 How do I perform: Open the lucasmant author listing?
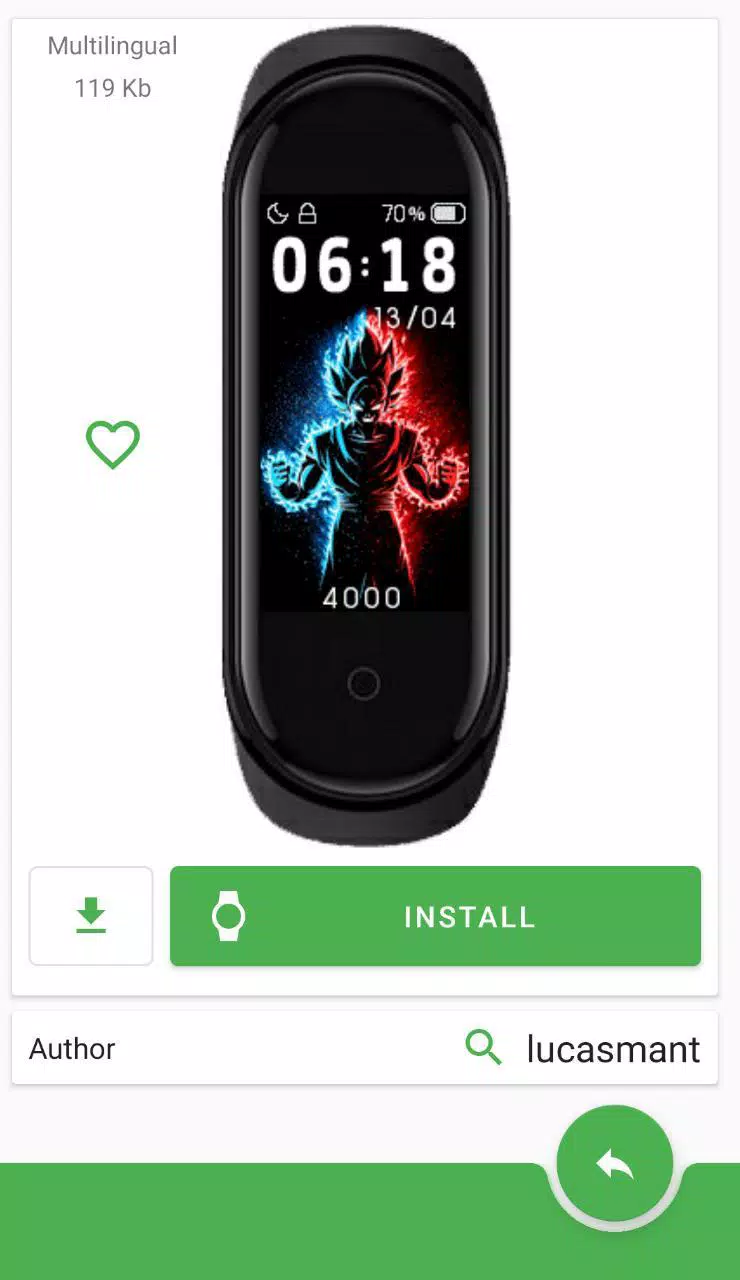(x=611, y=1048)
